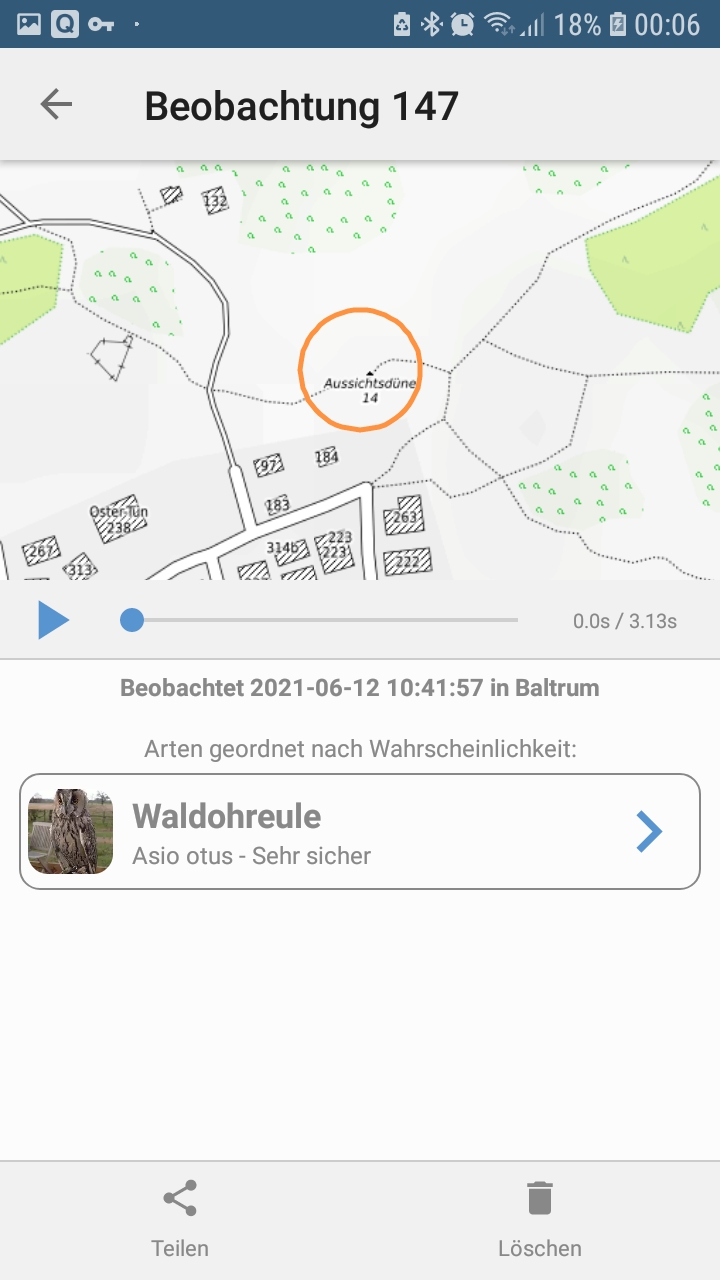Share this observation via Teilen
720x1280 pixels.
180,1219
